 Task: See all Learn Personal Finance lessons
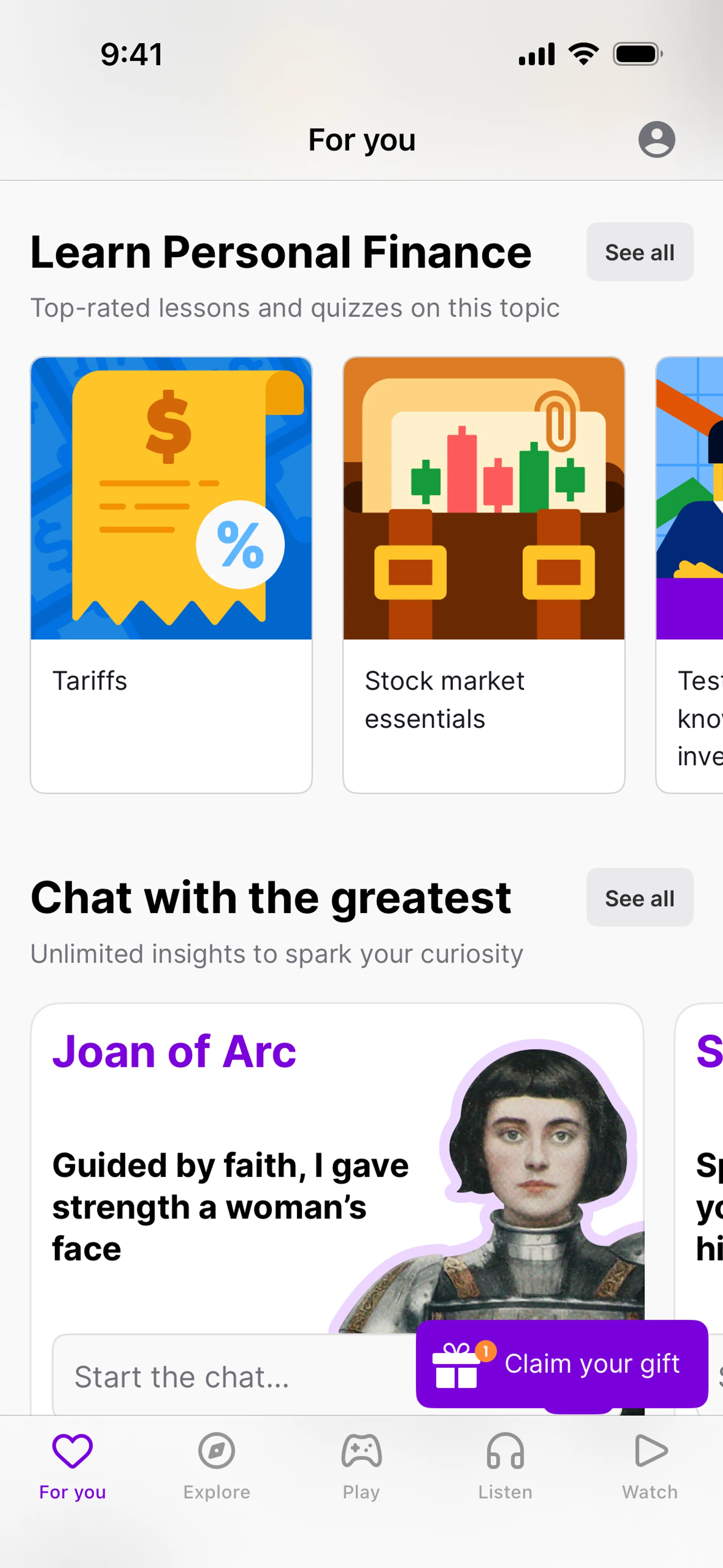pyautogui.click(x=639, y=252)
